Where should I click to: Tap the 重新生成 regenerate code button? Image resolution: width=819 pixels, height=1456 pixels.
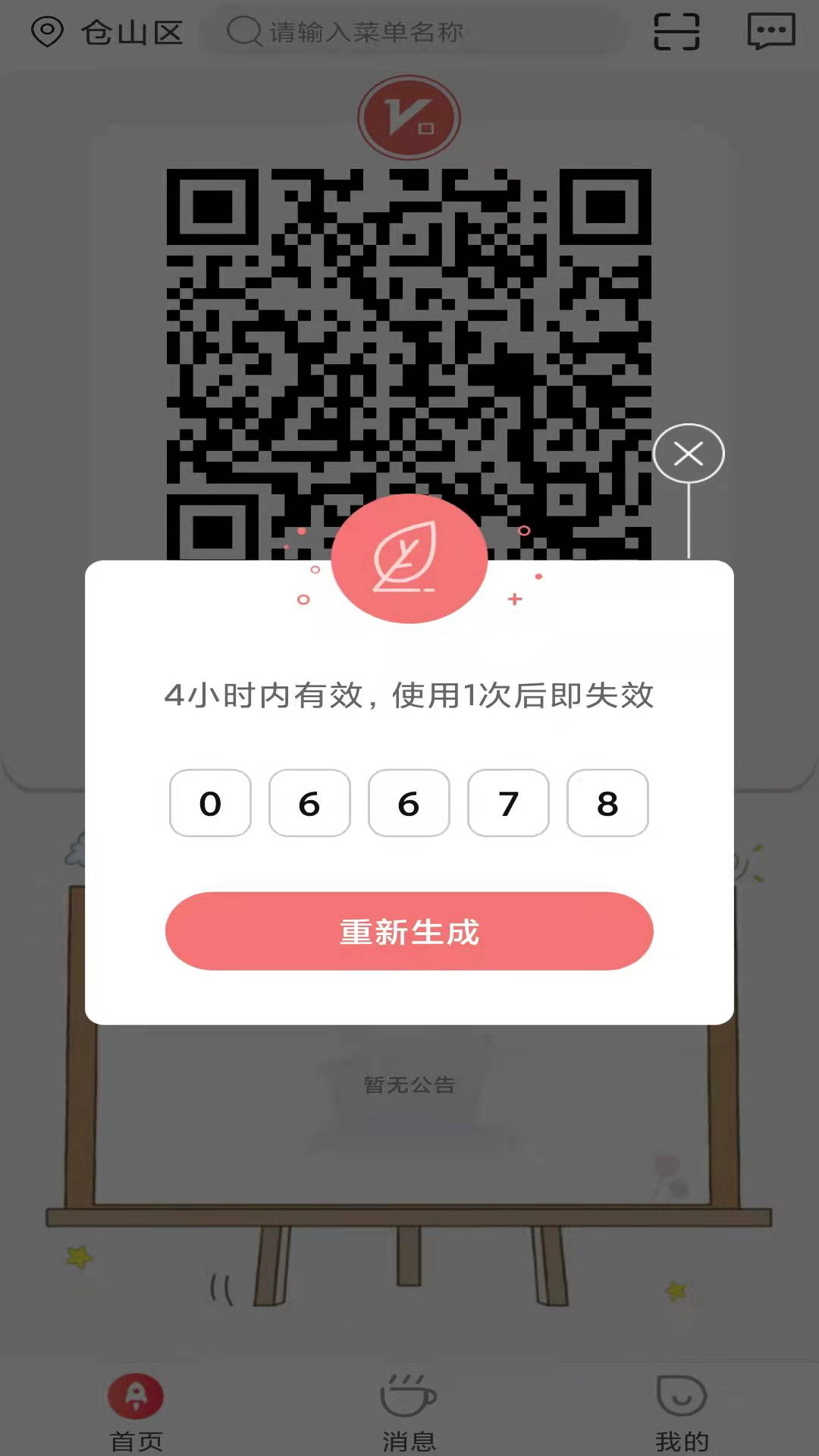409,931
